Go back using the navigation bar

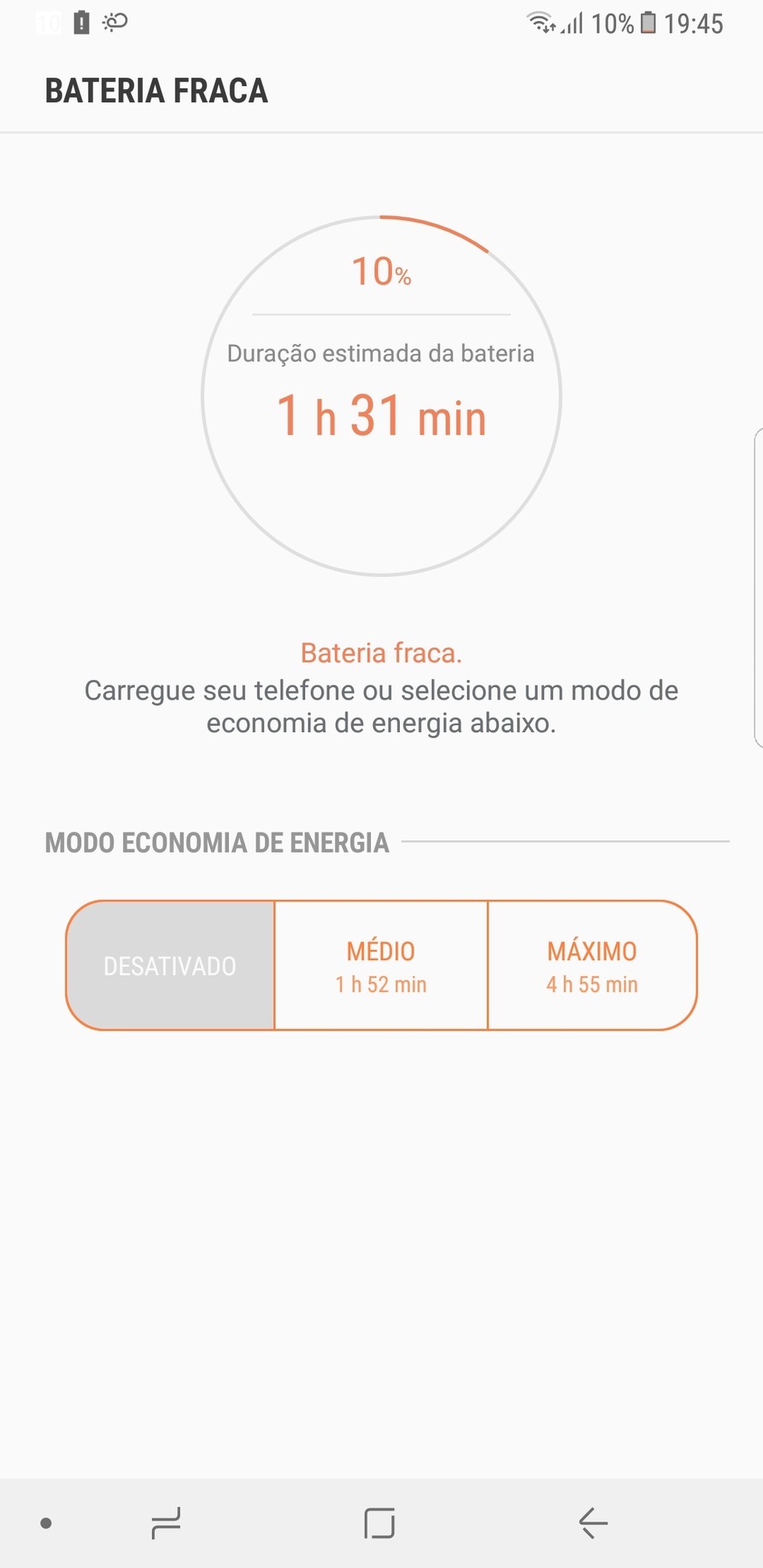coord(593,1523)
